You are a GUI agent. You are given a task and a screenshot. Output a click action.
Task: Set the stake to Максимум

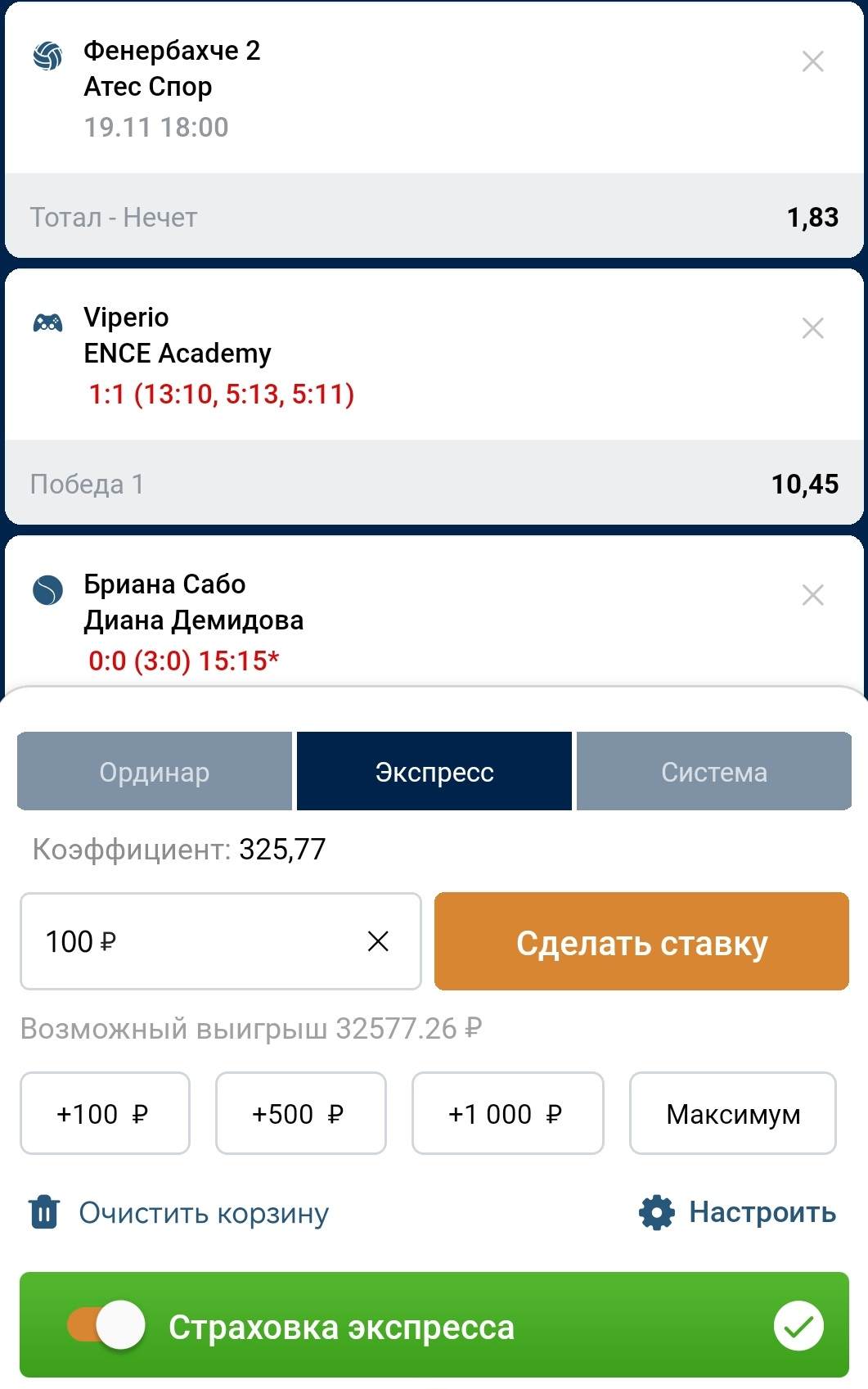[x=732, y=1113]
